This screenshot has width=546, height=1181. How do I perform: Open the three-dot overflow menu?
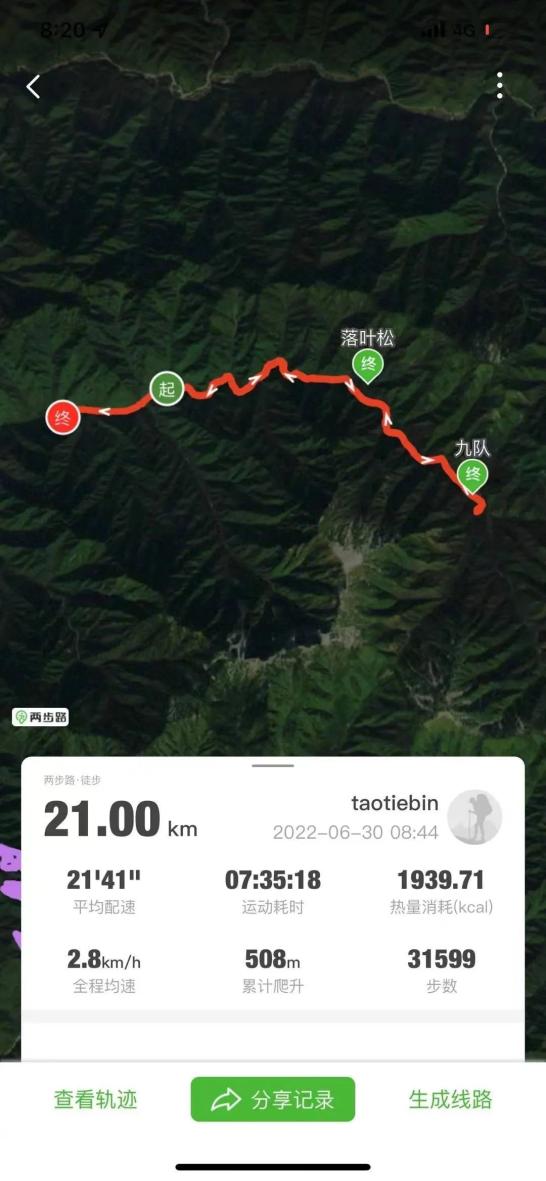pos(499,86)
